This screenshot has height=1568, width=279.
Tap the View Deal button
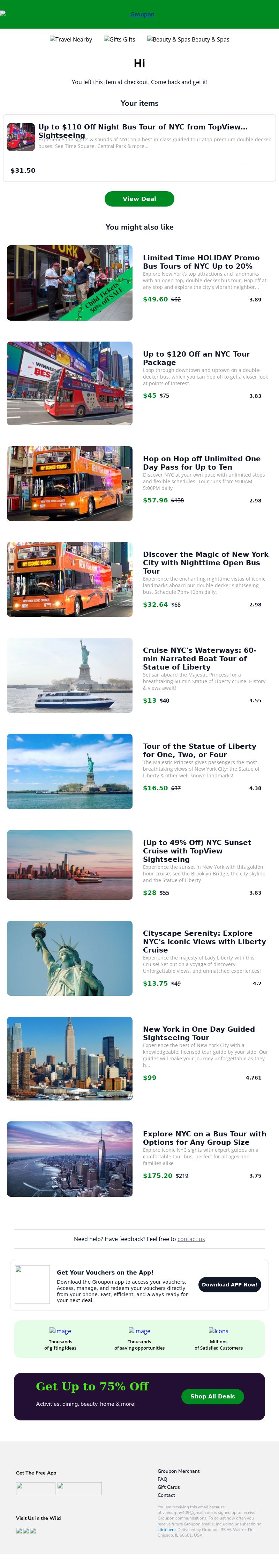139,199
